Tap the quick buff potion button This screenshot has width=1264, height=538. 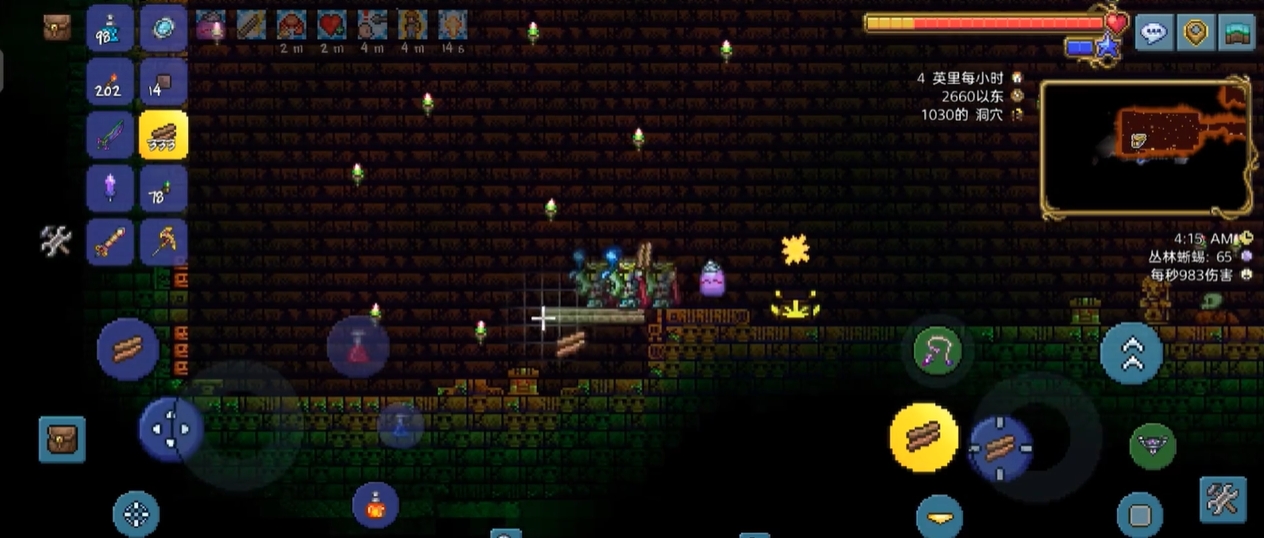(x=375, y=505)
